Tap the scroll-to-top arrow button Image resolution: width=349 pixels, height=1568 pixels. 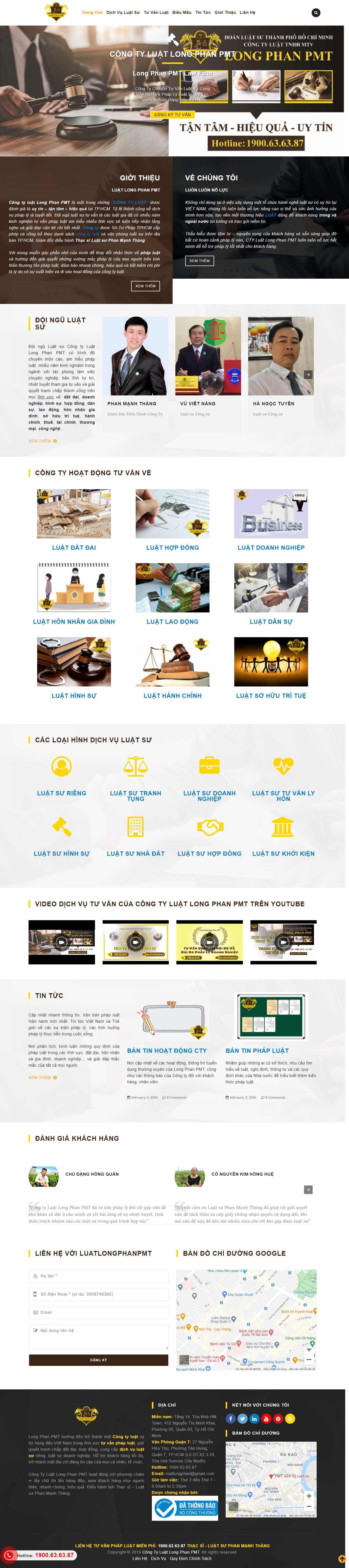(342, 1554)
